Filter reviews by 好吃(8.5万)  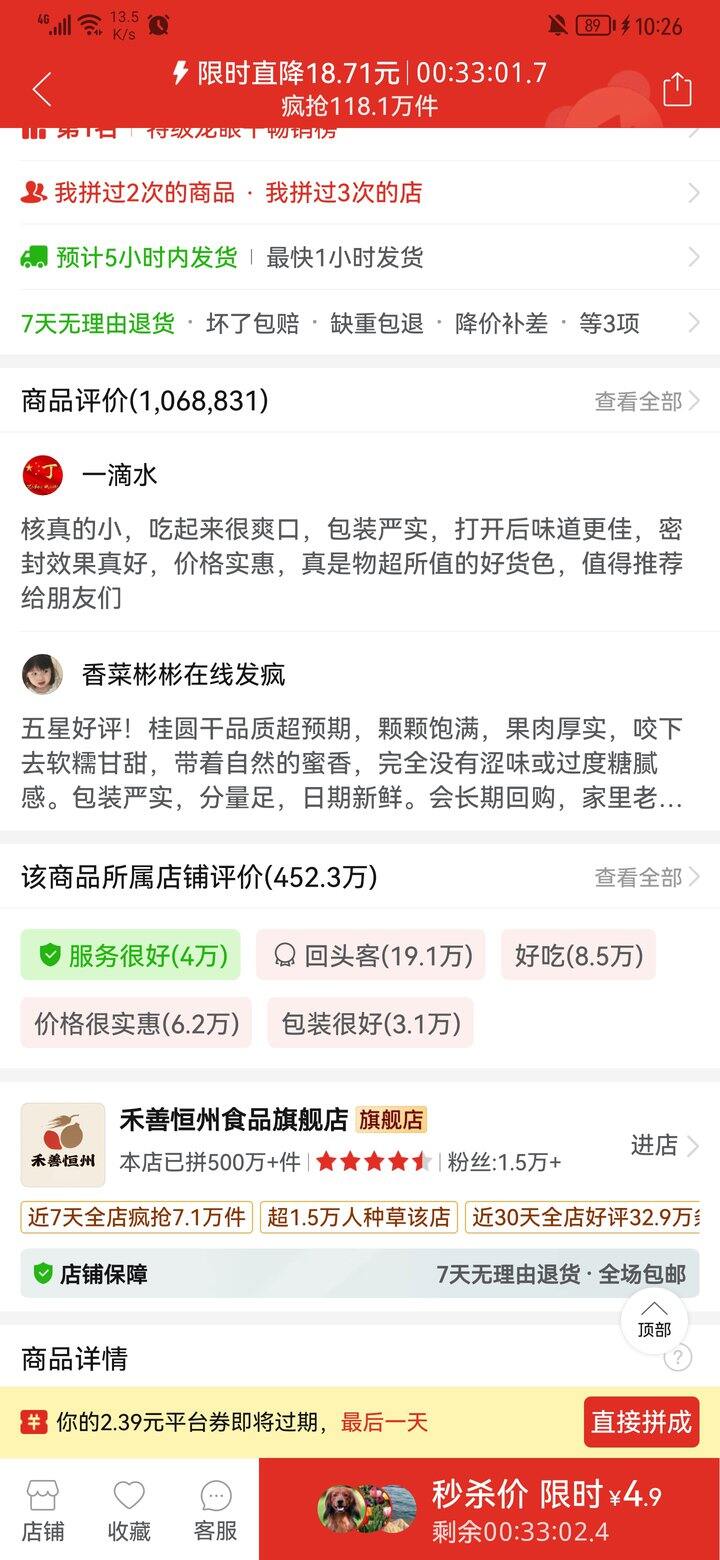point(578,955)
